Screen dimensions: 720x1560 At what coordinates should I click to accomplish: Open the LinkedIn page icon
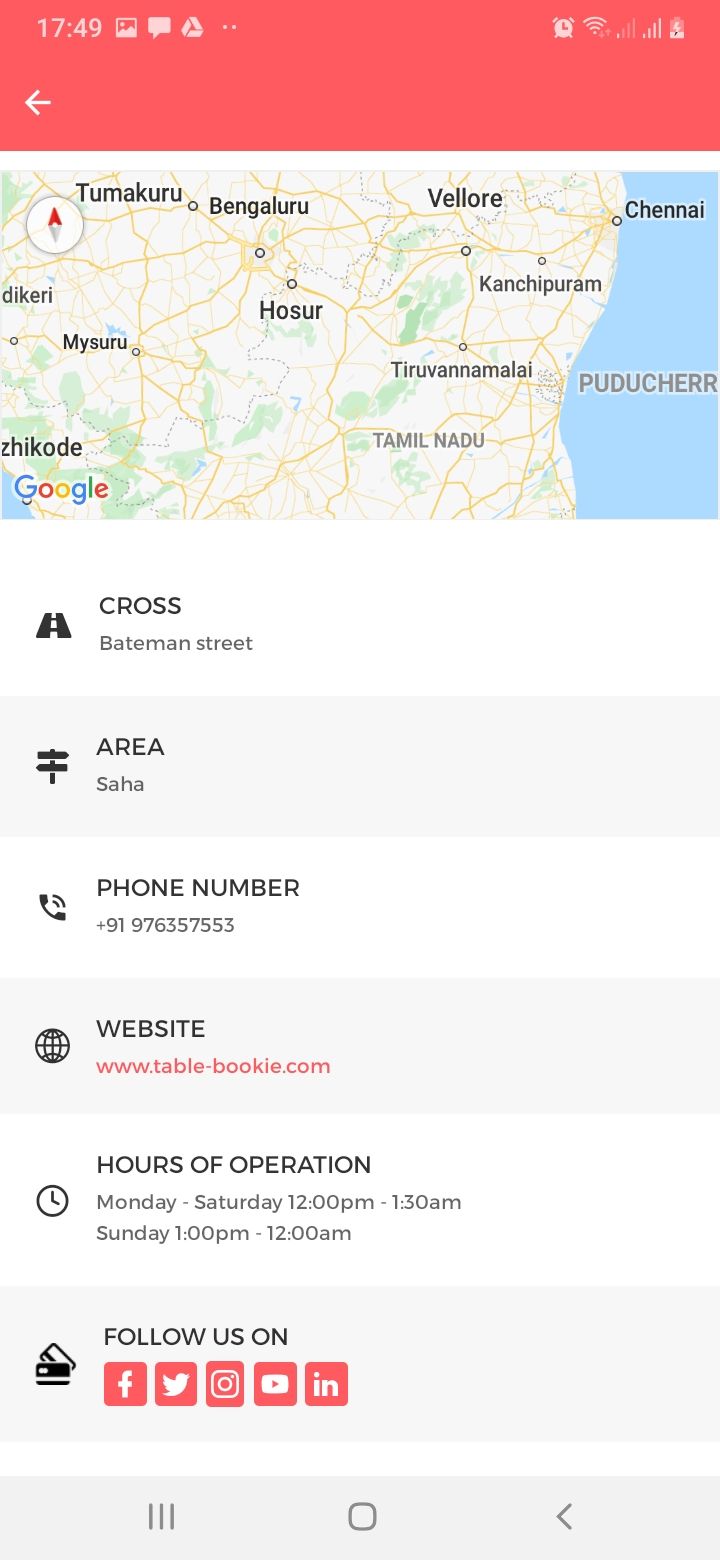coord(326,1384)
